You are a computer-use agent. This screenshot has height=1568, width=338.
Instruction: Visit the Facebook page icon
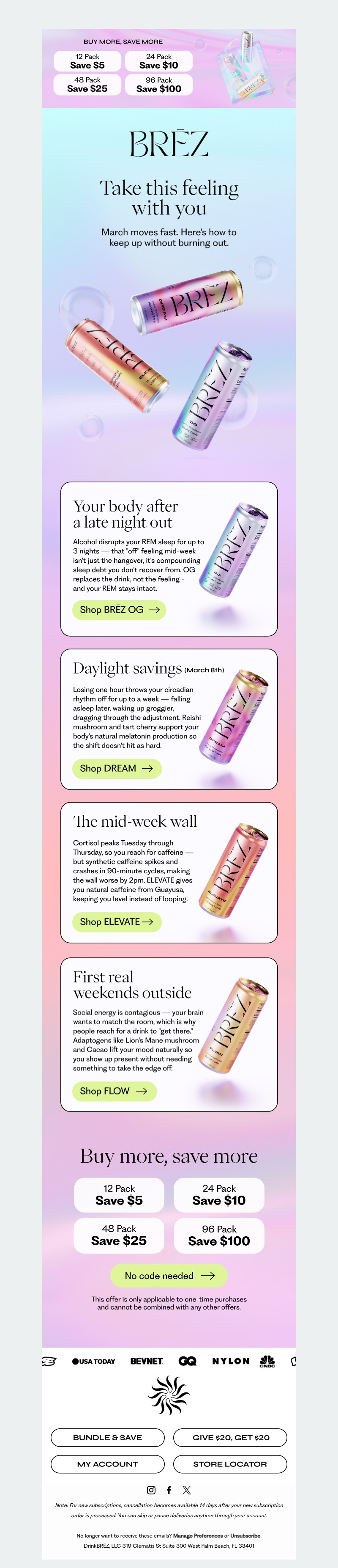click(169, 1490)
